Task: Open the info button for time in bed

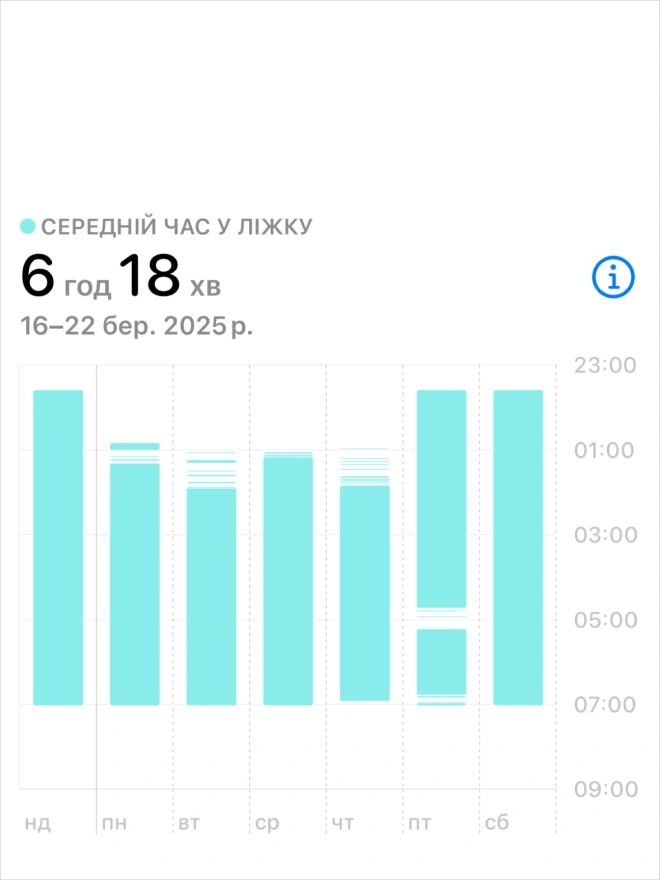Action: (613, 277)
